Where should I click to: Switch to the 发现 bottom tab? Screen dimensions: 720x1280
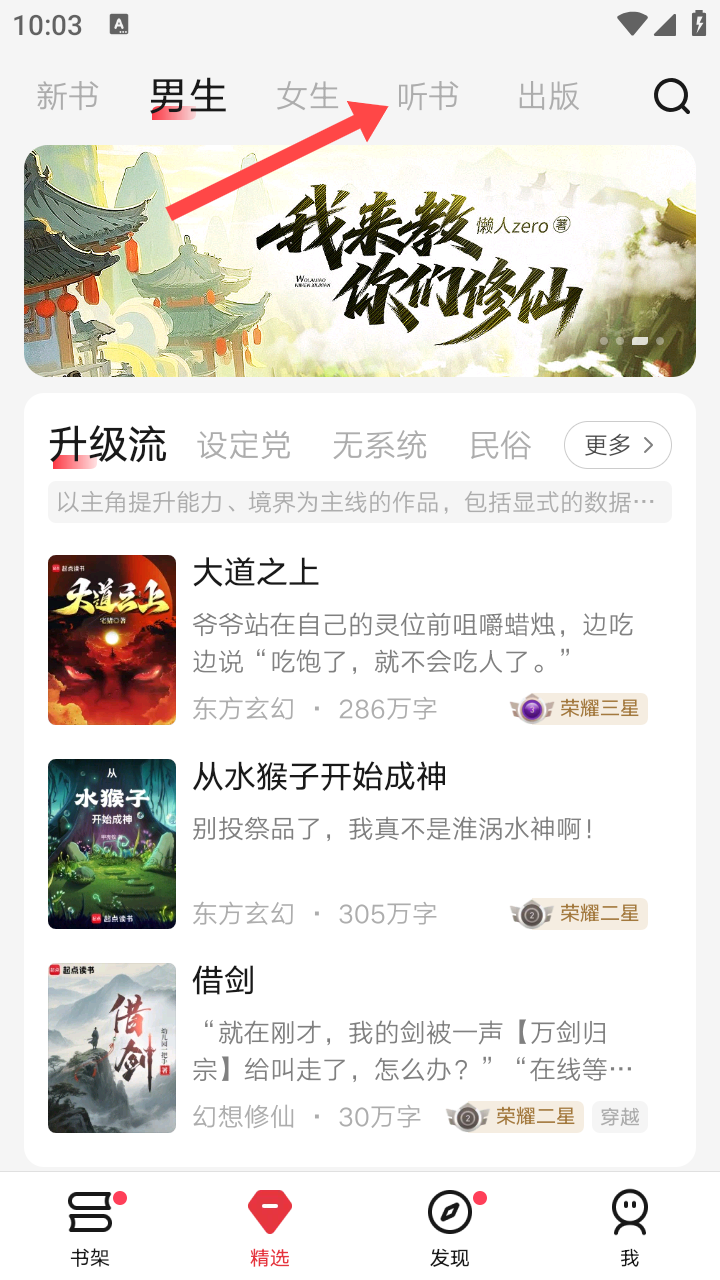(450, 1228)
